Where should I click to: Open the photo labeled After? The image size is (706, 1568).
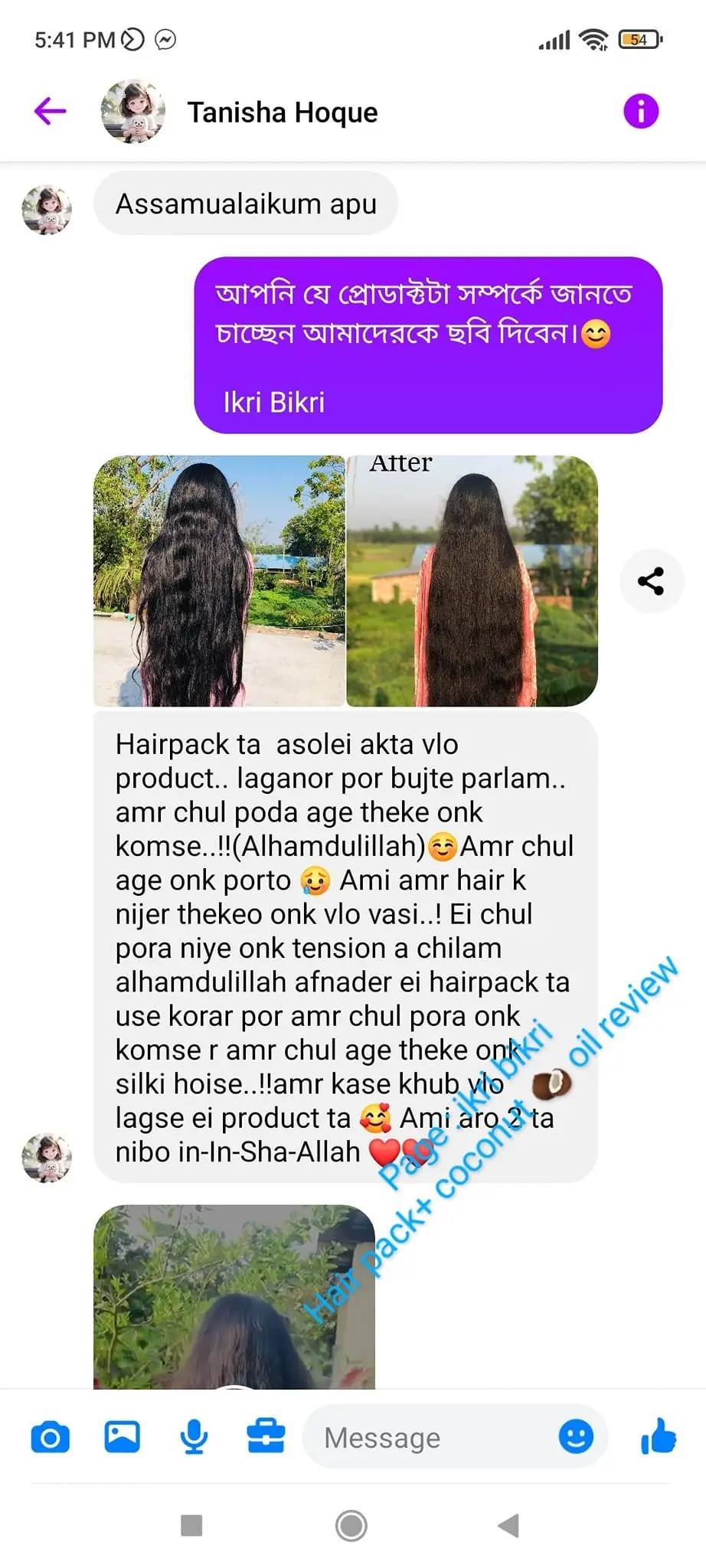coord(472,581)
